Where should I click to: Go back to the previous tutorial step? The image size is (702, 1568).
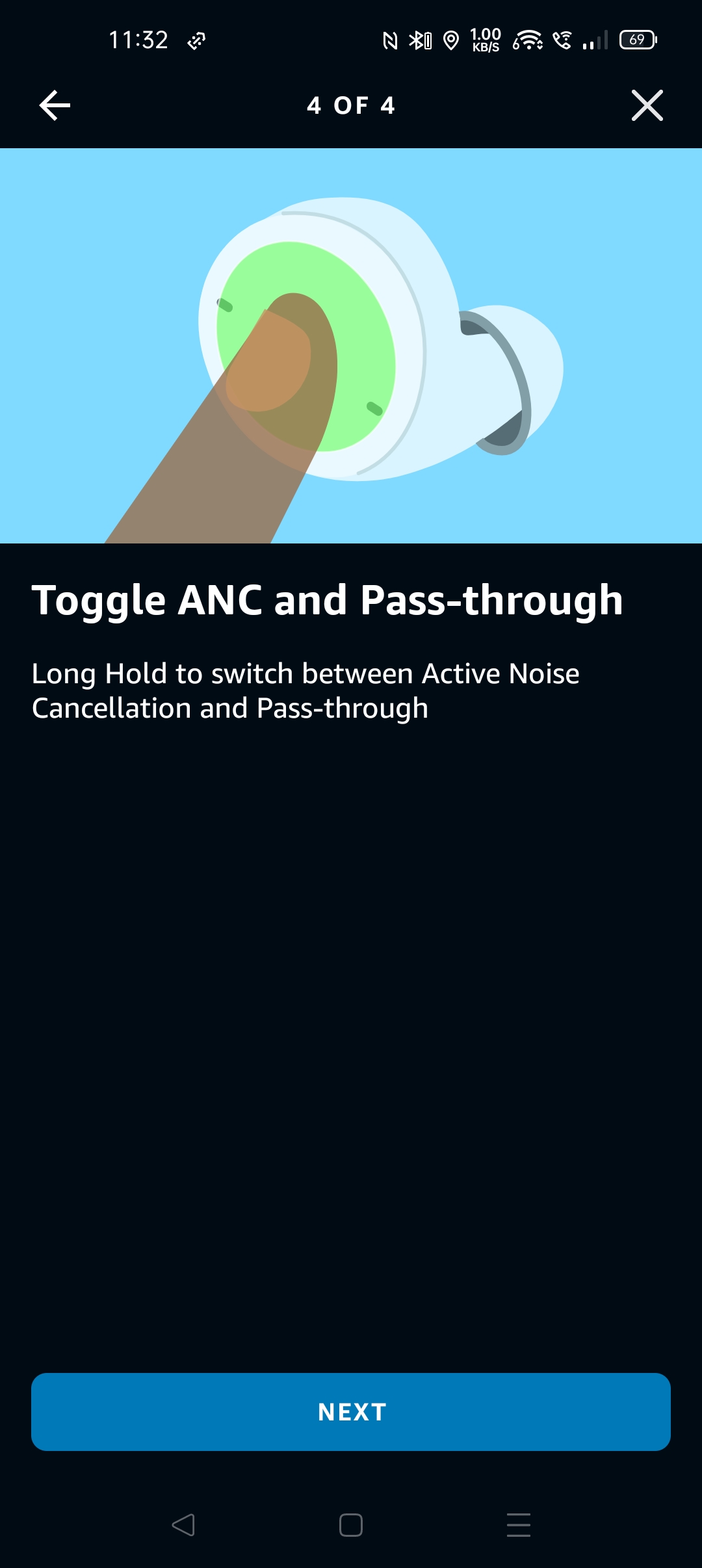tap(55, 105)
